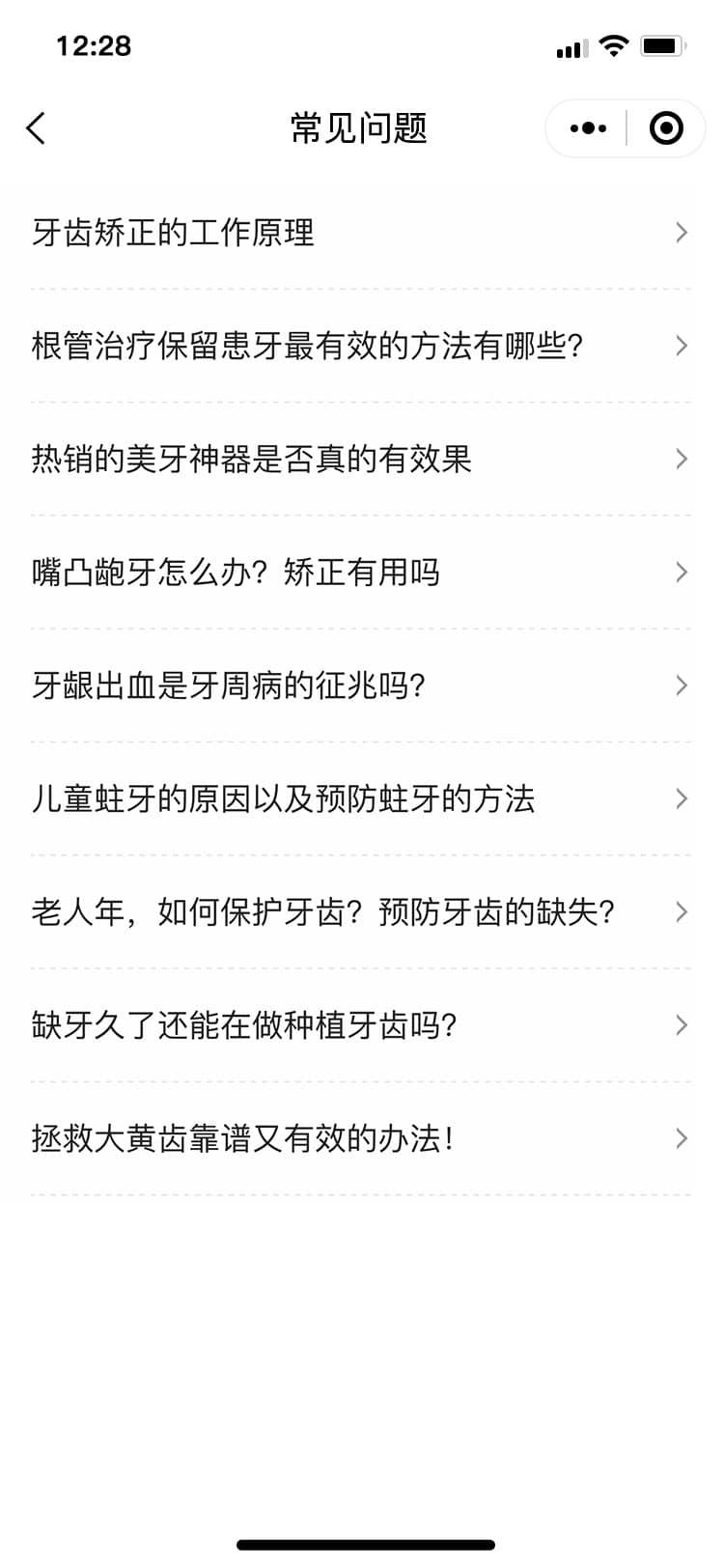The height and width of the screenshot is (1568, 724).
Task: Open 儿童蛀牙的原因 article
Action: [x=360, y=798]
